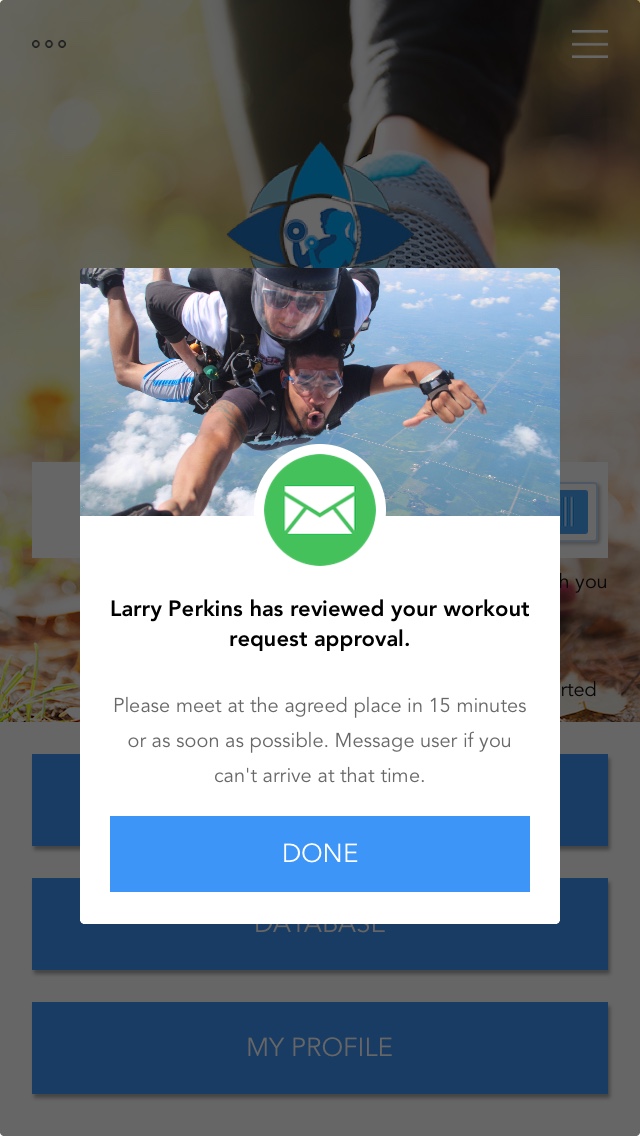Tap the three-dot options icon
This screenshot has height=1136, width=640.
49,44
